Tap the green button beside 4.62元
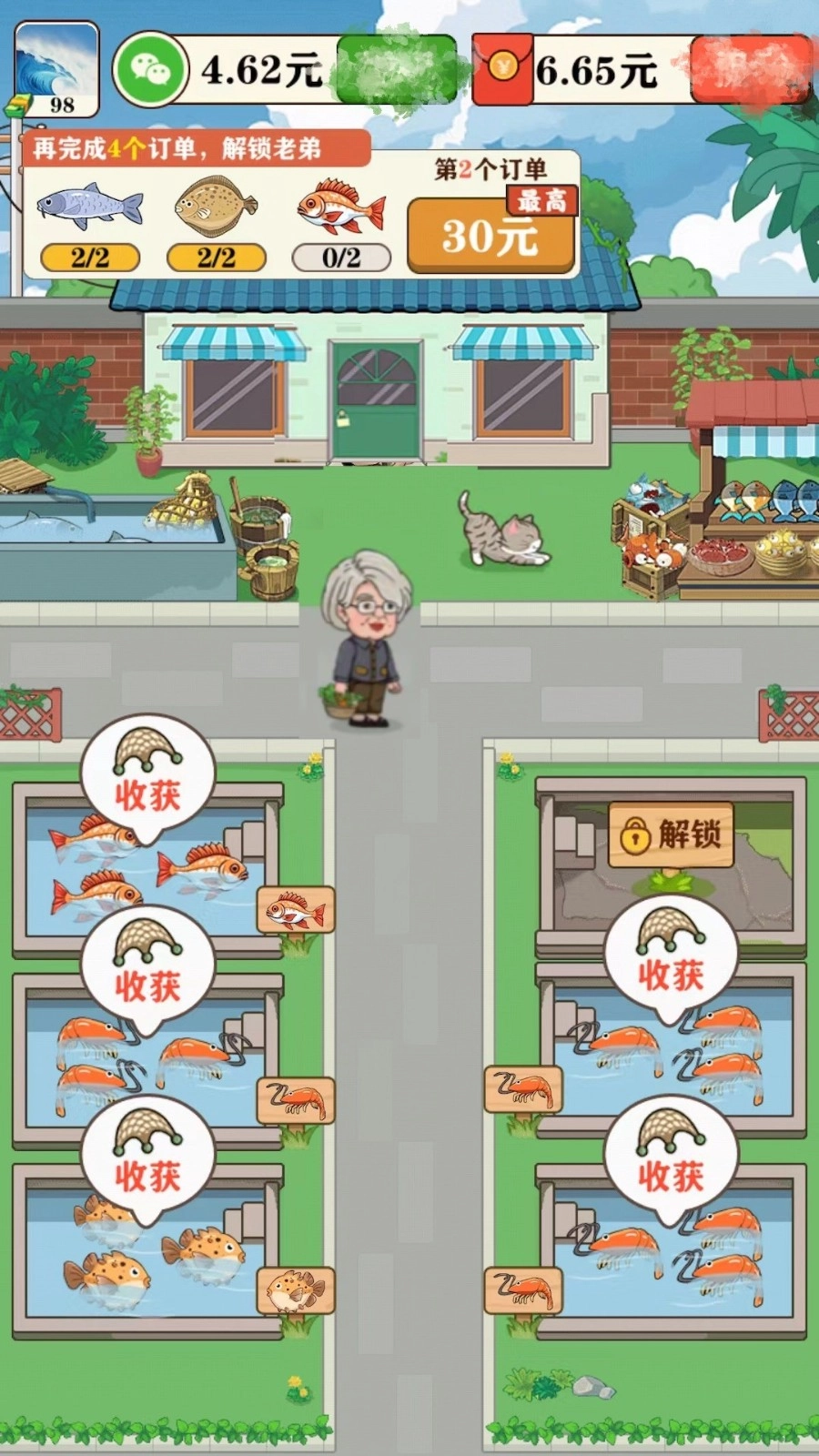 pyautogui.click(x=397, y=69)
